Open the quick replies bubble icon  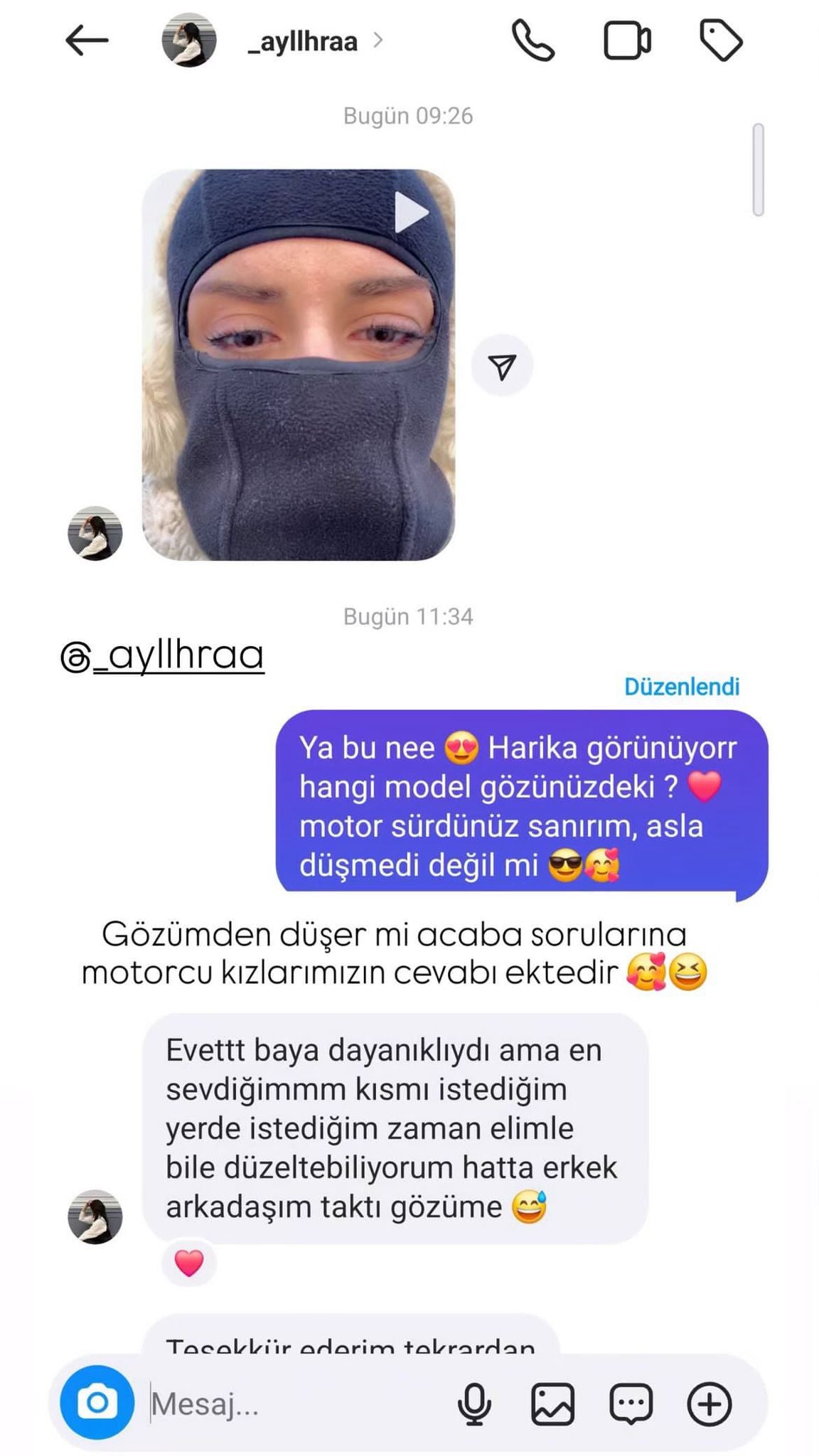tap(631, 1404)
